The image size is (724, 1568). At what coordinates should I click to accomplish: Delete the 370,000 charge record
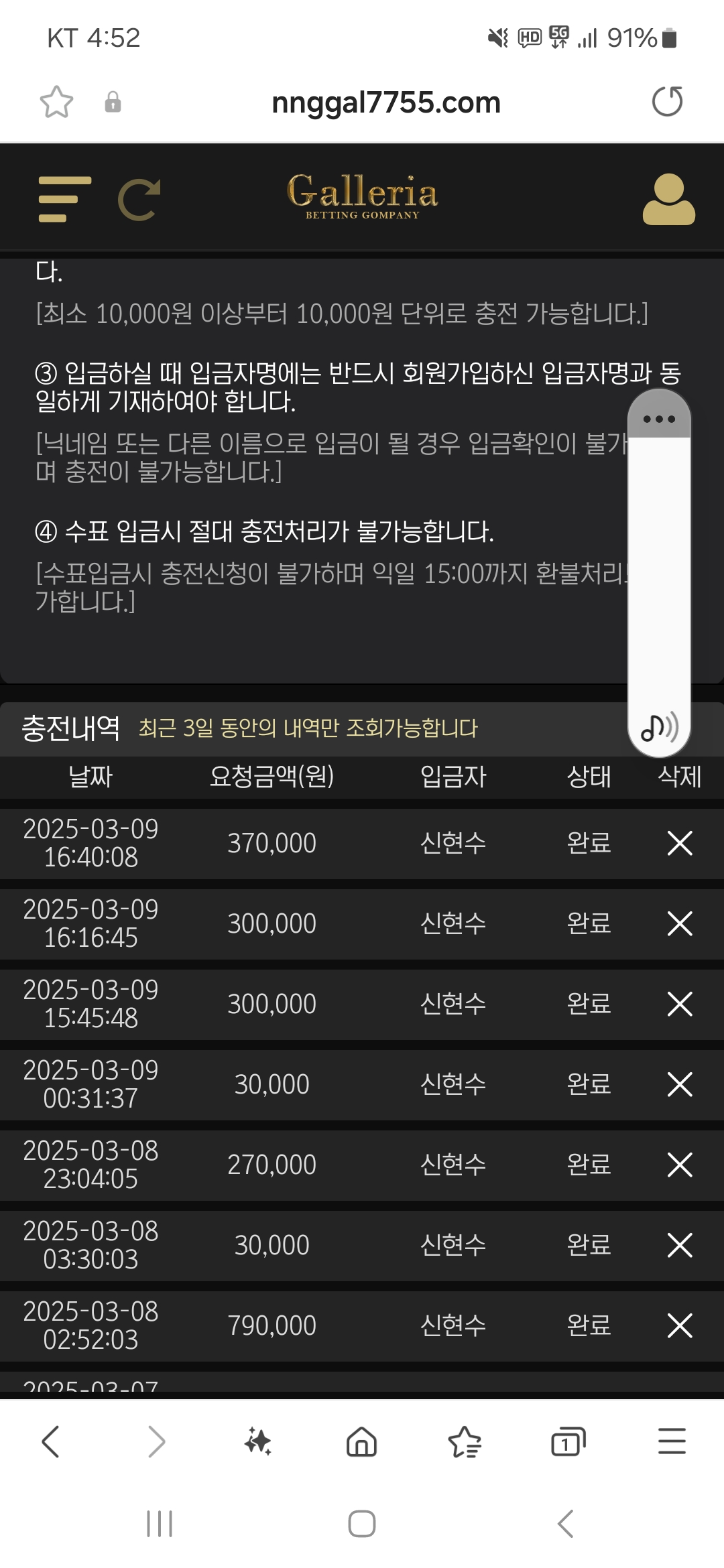point(680,843)
